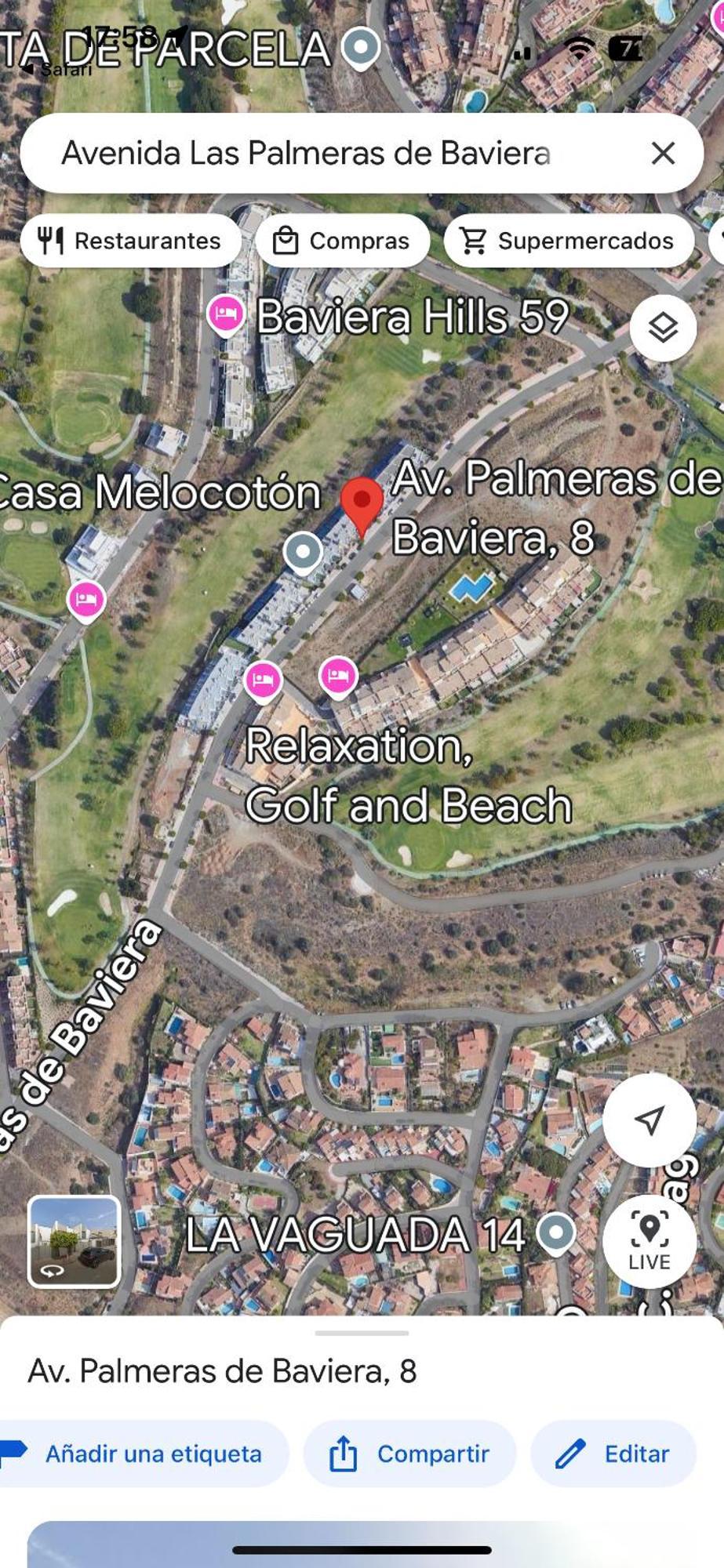Screen dimensions: 724x1568
Task: Tap Añadir una etiqueta
Action: pyautogui.click(x=140, y=1454)
